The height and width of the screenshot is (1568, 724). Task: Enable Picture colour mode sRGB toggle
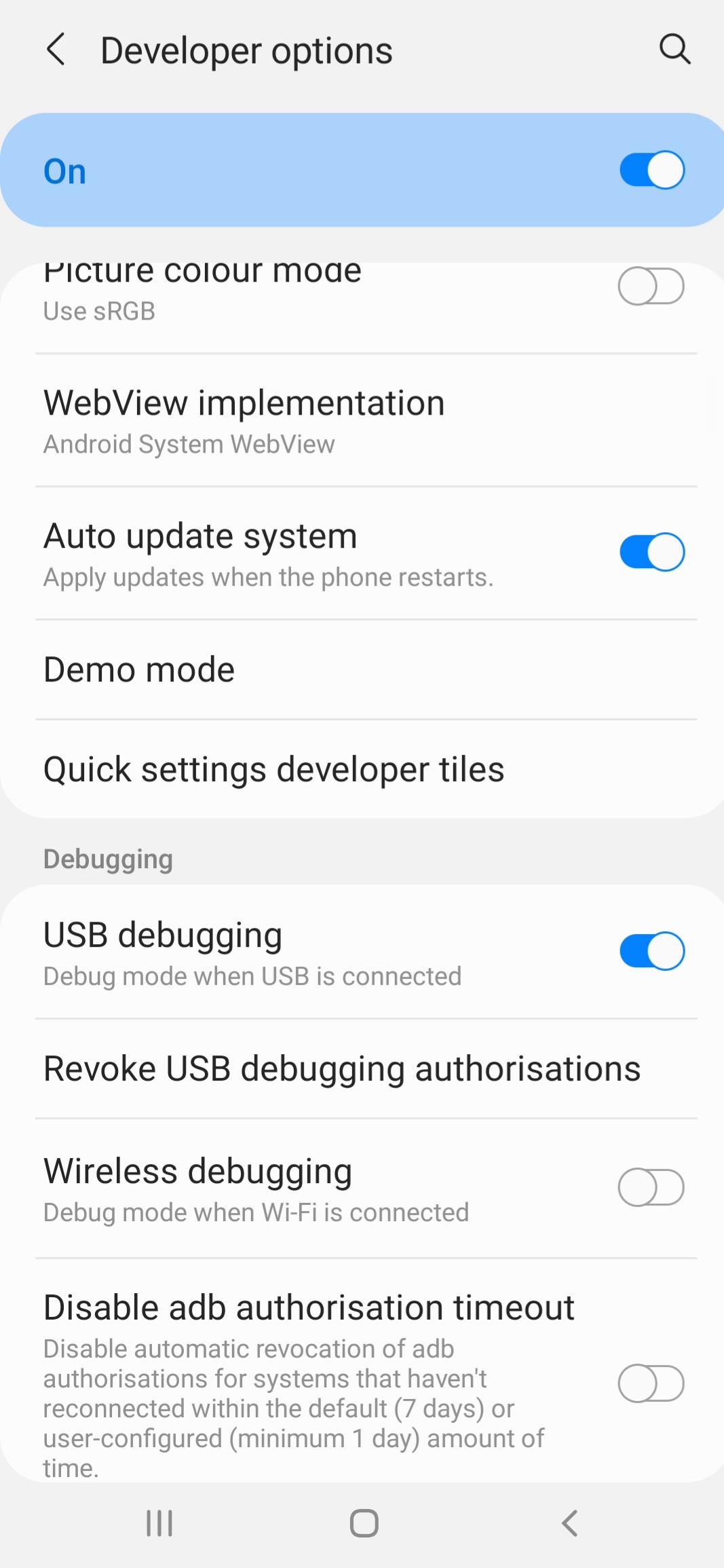[651, 286]
